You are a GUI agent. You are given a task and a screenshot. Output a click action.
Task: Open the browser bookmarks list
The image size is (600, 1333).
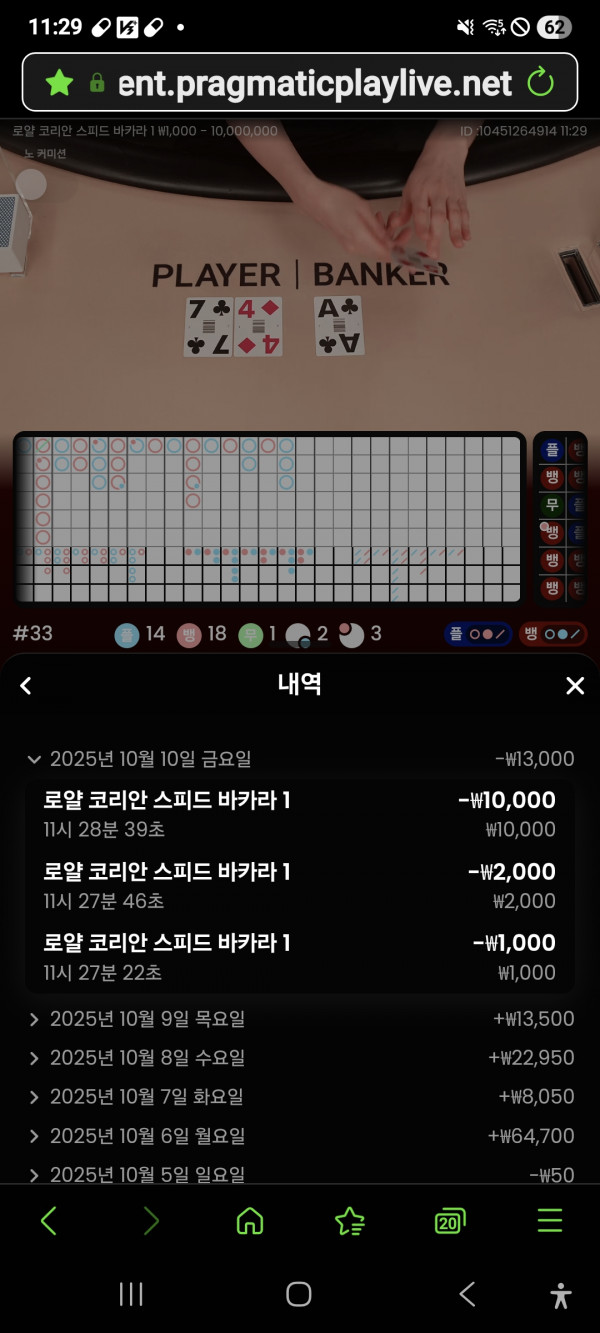349,1221
